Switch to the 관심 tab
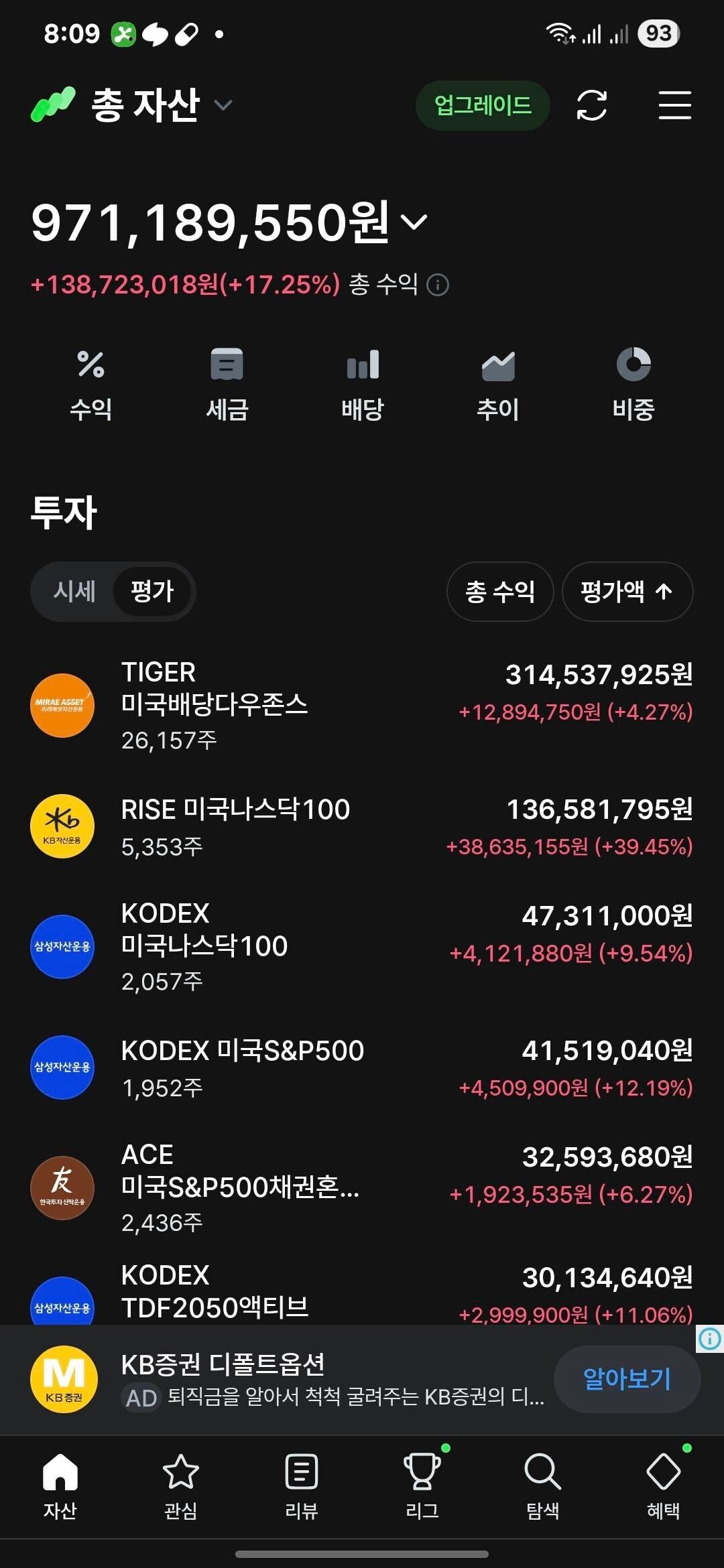 click(181, 1484)
